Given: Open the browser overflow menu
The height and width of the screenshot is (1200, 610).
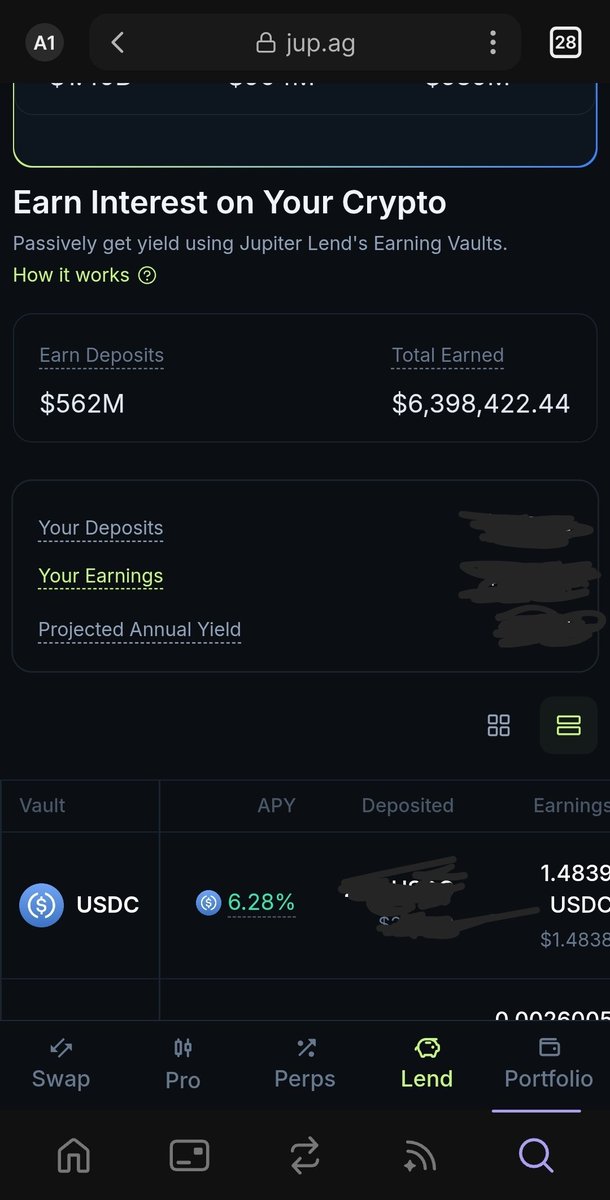Looking at the screenshot, I should click(493, 42).
